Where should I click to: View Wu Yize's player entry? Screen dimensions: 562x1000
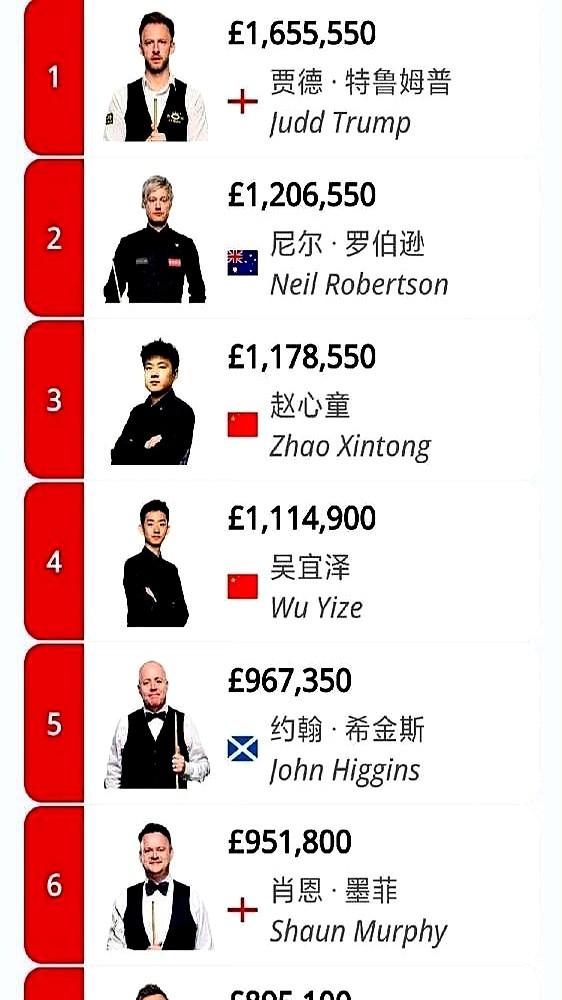click(282, 561)
